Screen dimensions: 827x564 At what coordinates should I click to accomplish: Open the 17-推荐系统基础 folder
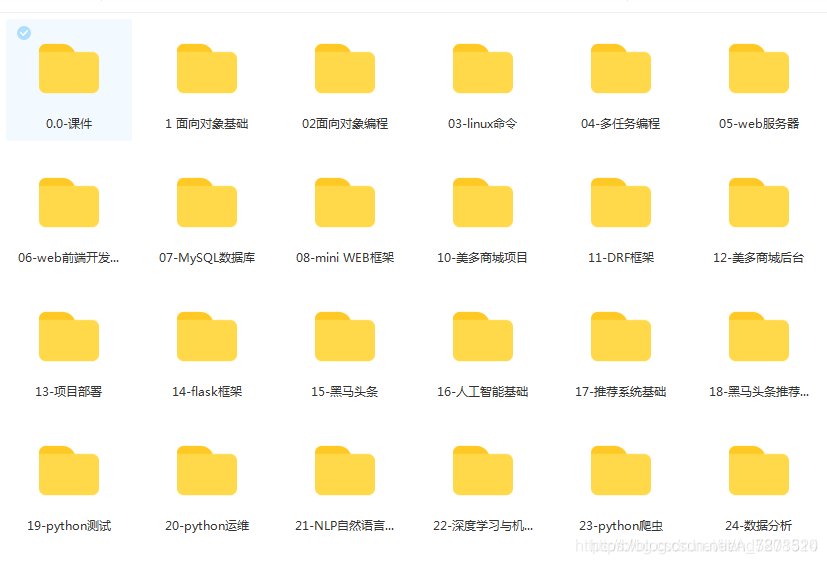(621, 338)
